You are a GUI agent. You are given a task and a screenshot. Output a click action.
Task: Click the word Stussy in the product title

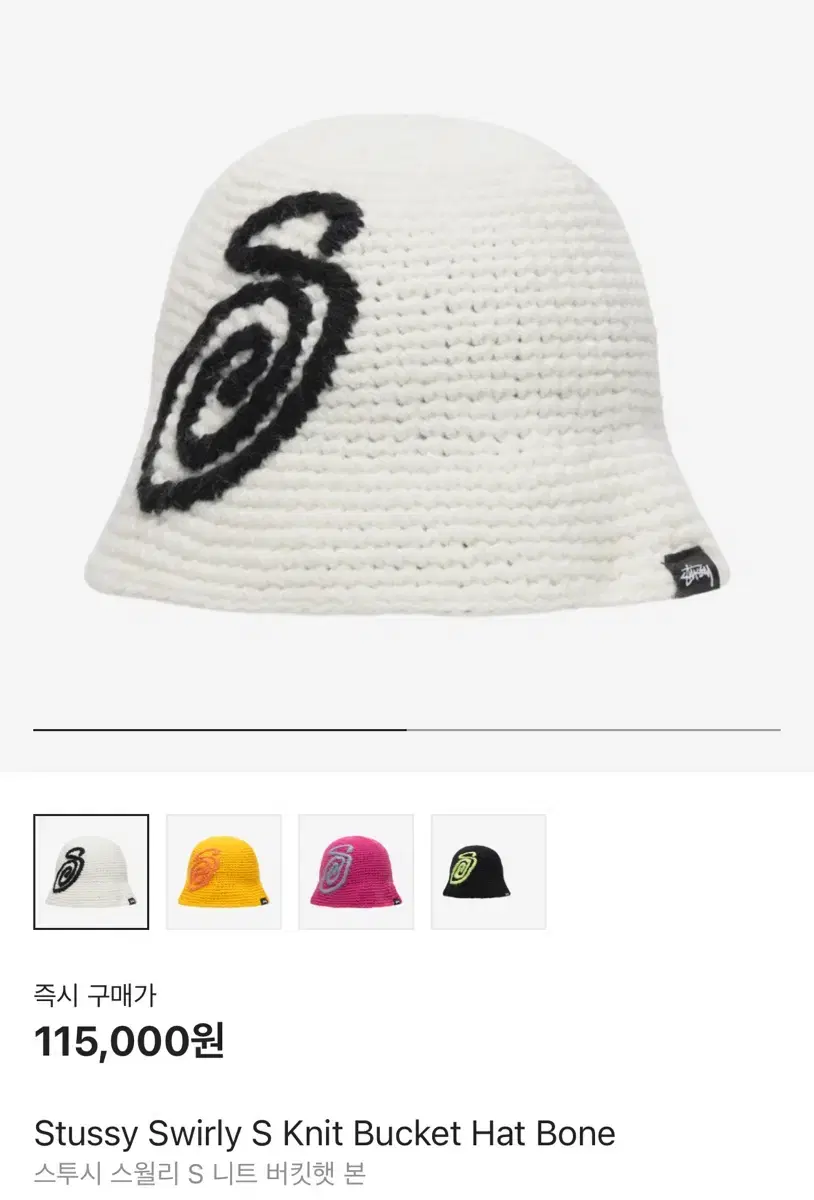(x=81, y=1133)
